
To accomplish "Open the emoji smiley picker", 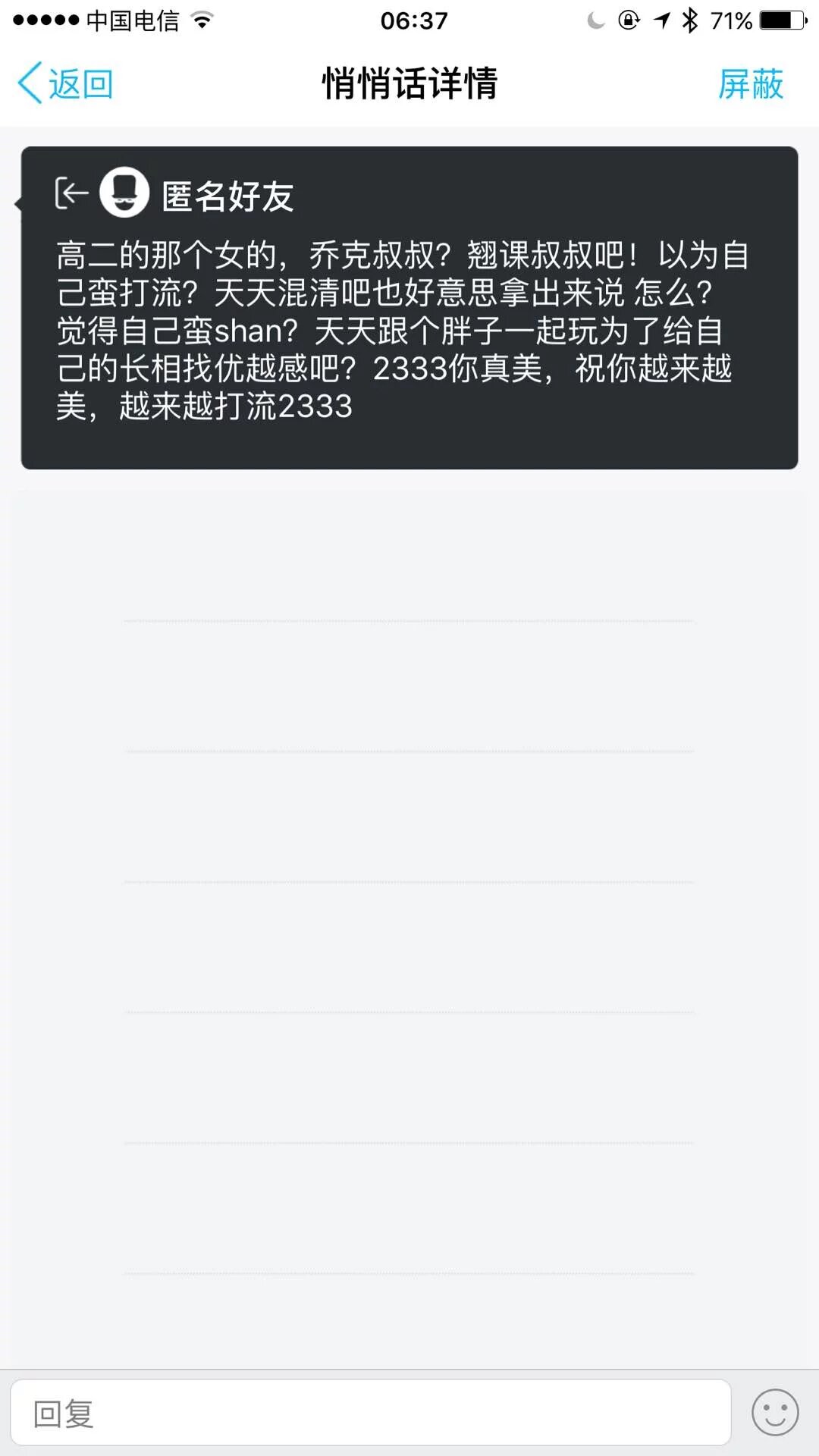I will 774,1413.
